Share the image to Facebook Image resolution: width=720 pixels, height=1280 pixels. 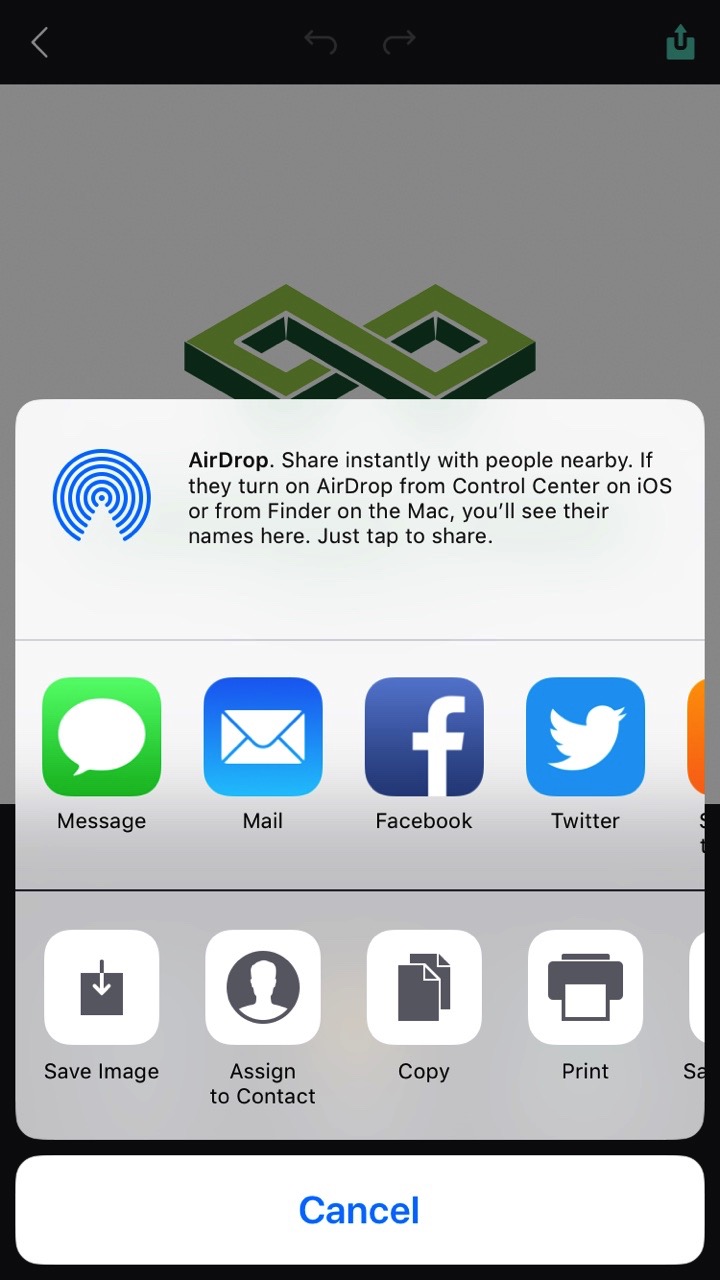point(424,737)
